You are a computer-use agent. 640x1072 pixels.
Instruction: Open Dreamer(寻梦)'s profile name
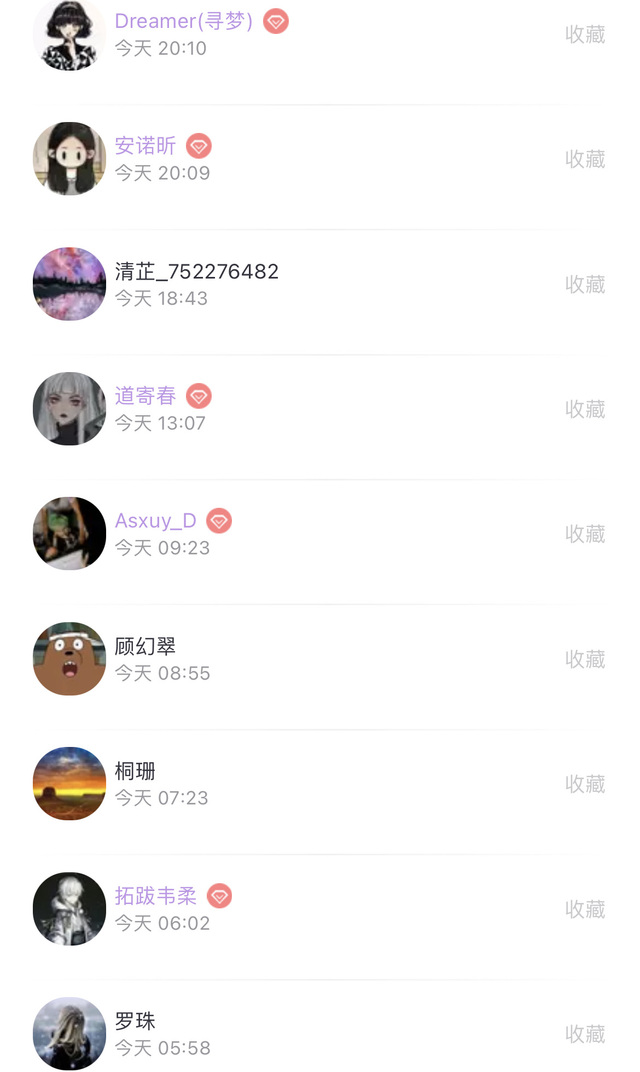click(184, 21)
